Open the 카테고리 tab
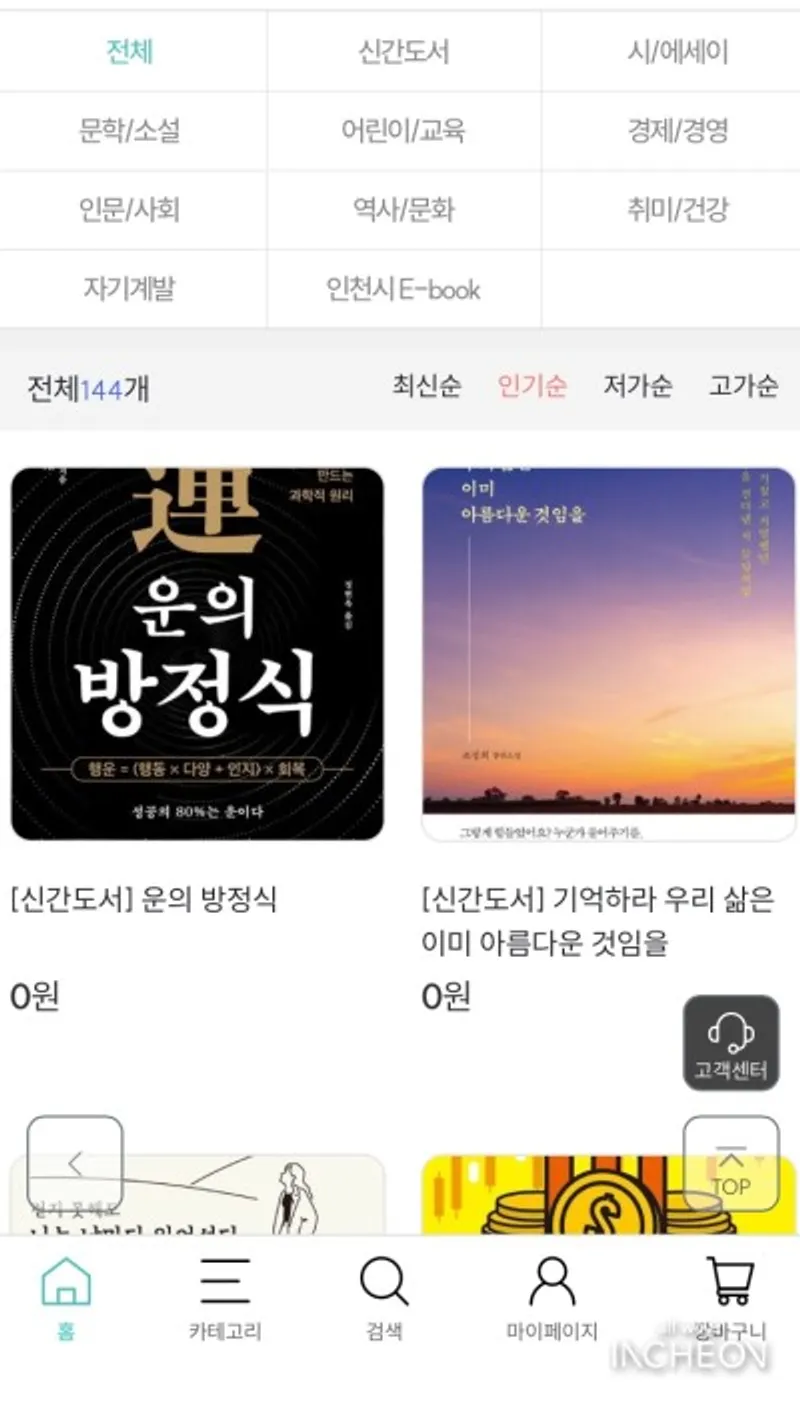Screen dimensions: 800x1420 click(225, 1298)
